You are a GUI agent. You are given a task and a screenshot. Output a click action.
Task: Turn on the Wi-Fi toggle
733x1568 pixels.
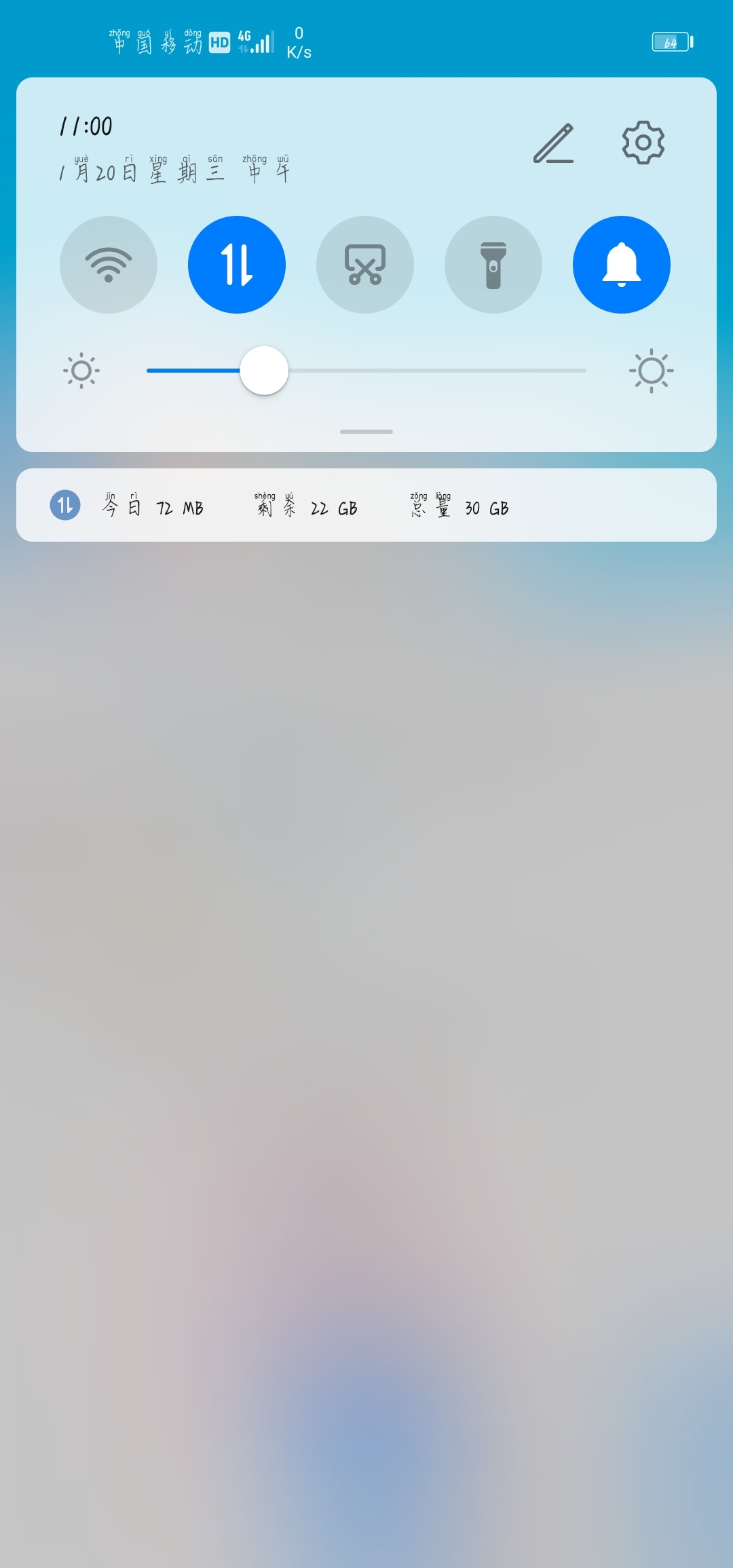(x=109, y=265)
